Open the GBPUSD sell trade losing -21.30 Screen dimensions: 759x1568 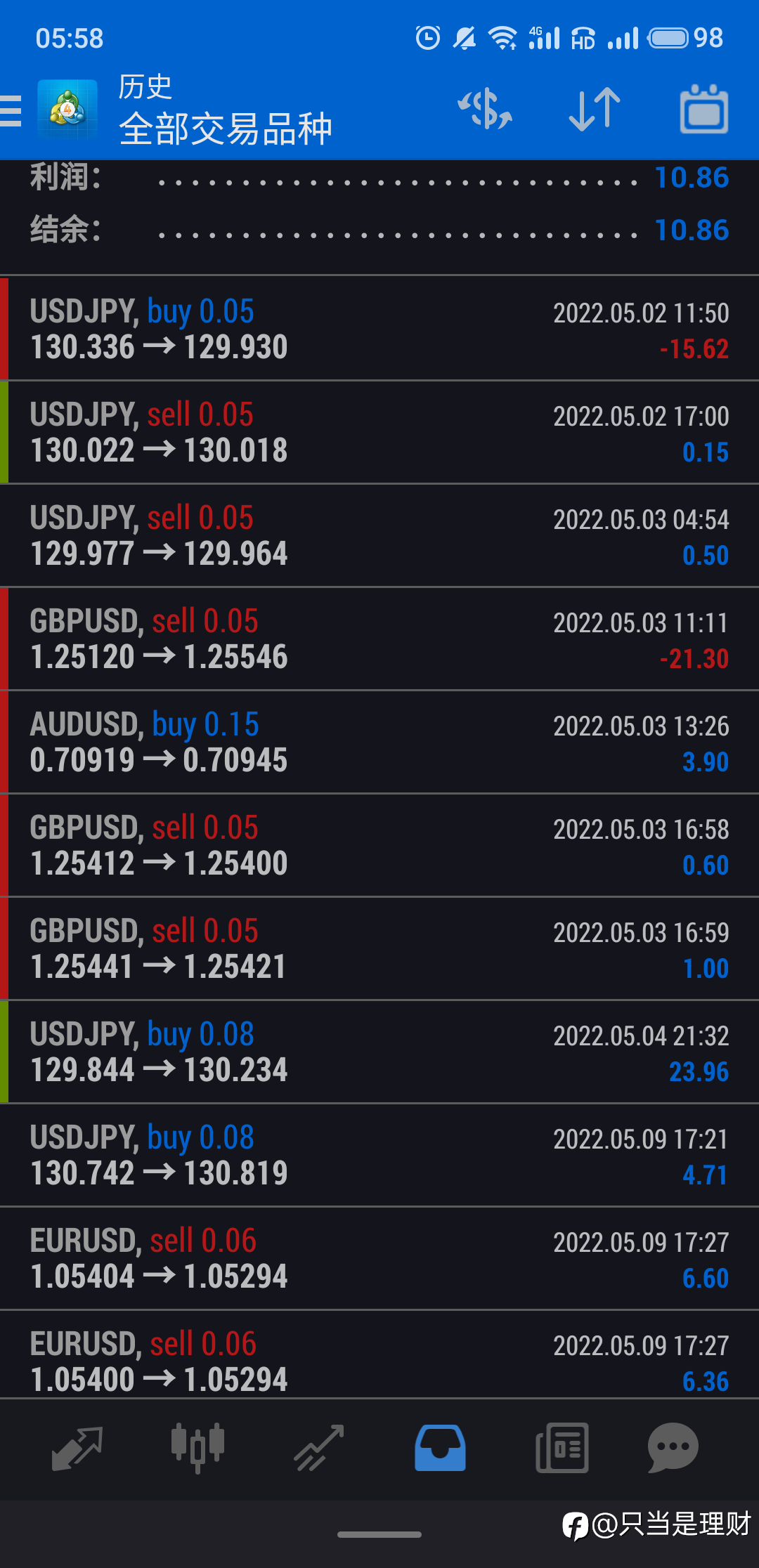pyautogui.click(x=379, y=639)
